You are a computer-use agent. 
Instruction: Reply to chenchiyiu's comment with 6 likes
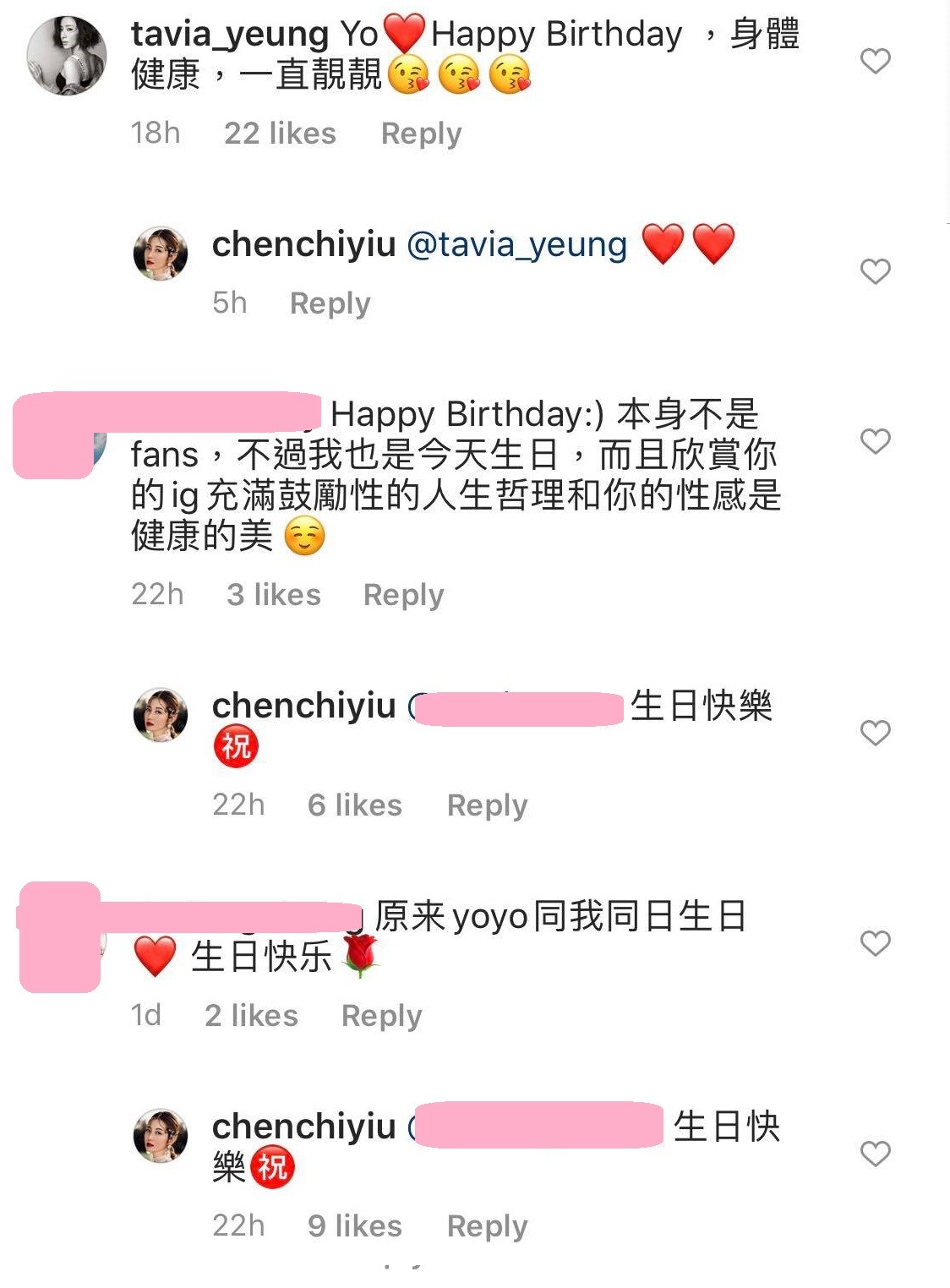tap(487, 805)
